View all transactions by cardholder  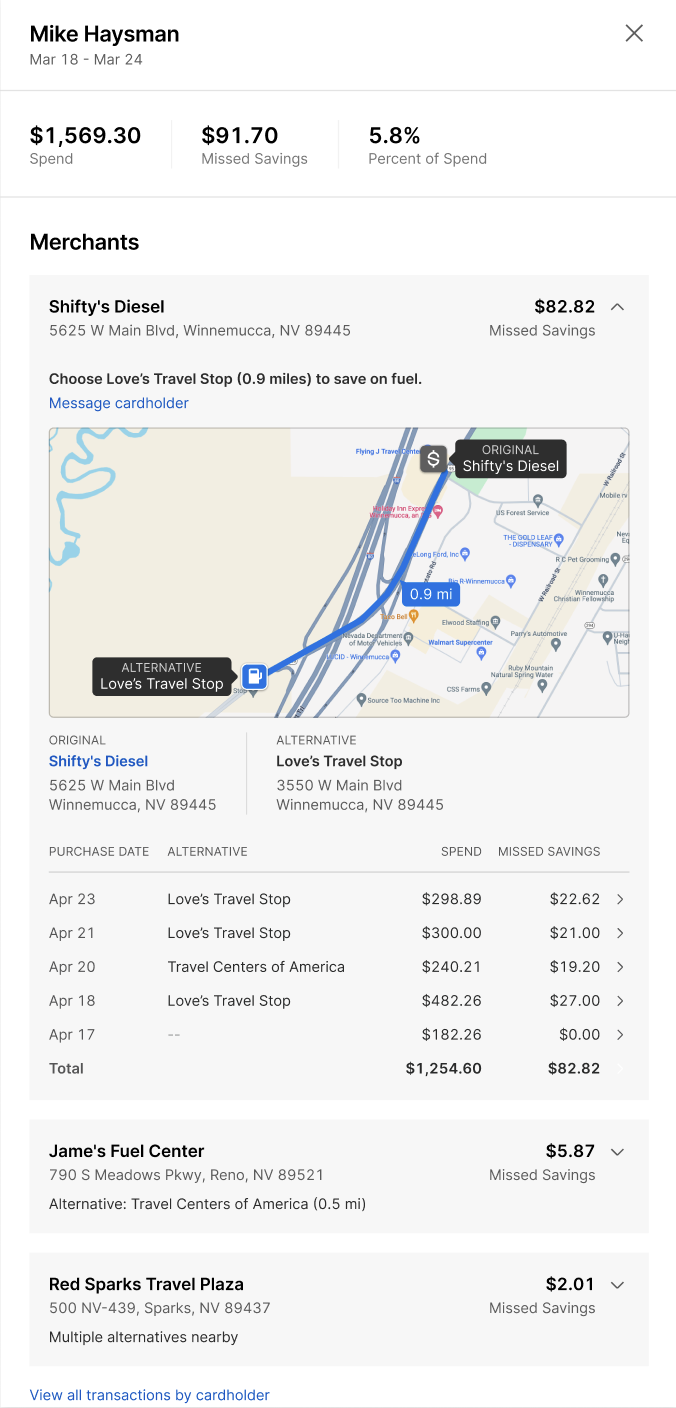click(x=150, y=1395)
